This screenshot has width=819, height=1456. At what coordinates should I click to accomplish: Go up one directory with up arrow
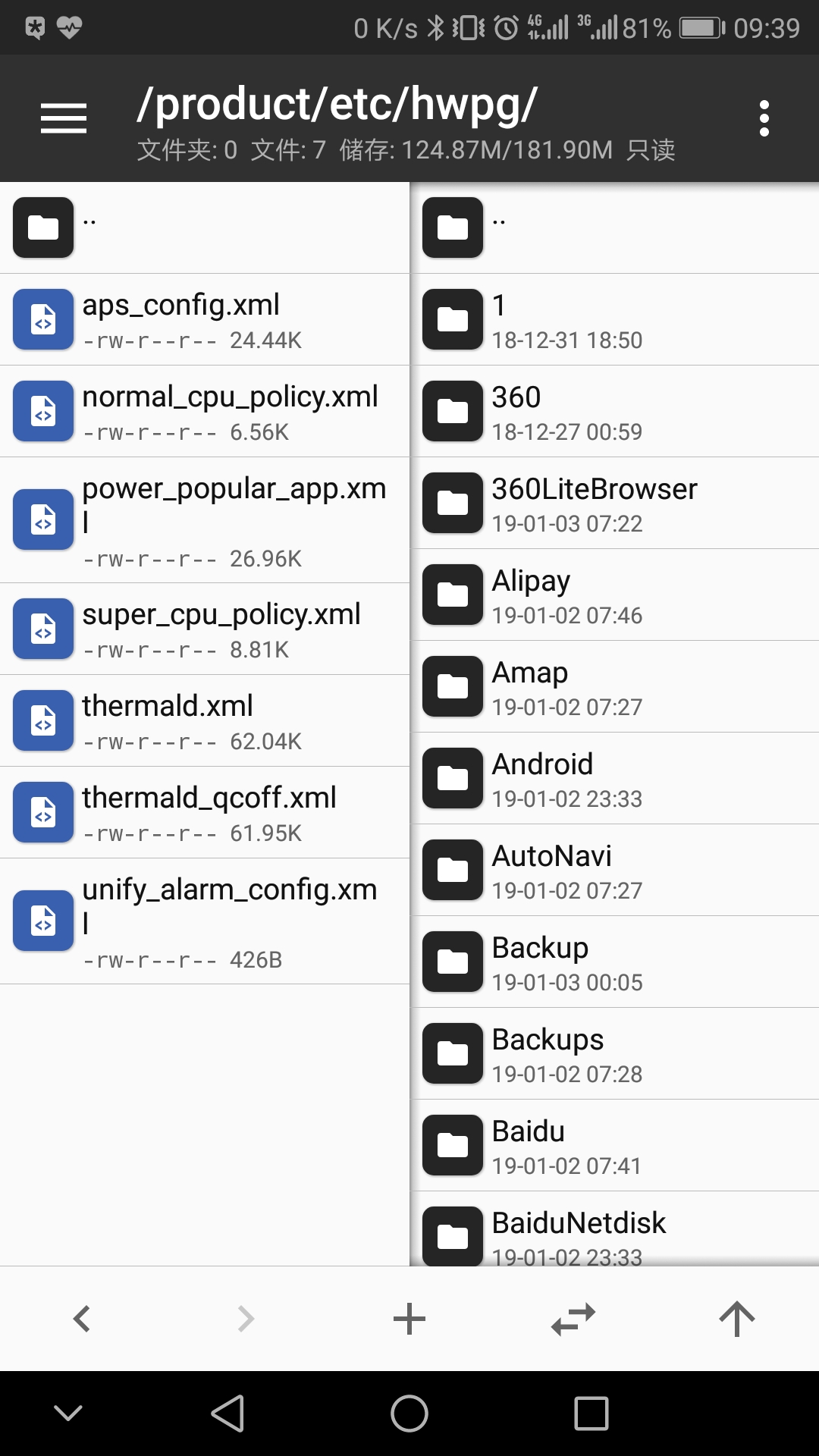(x=737, y=1319)
